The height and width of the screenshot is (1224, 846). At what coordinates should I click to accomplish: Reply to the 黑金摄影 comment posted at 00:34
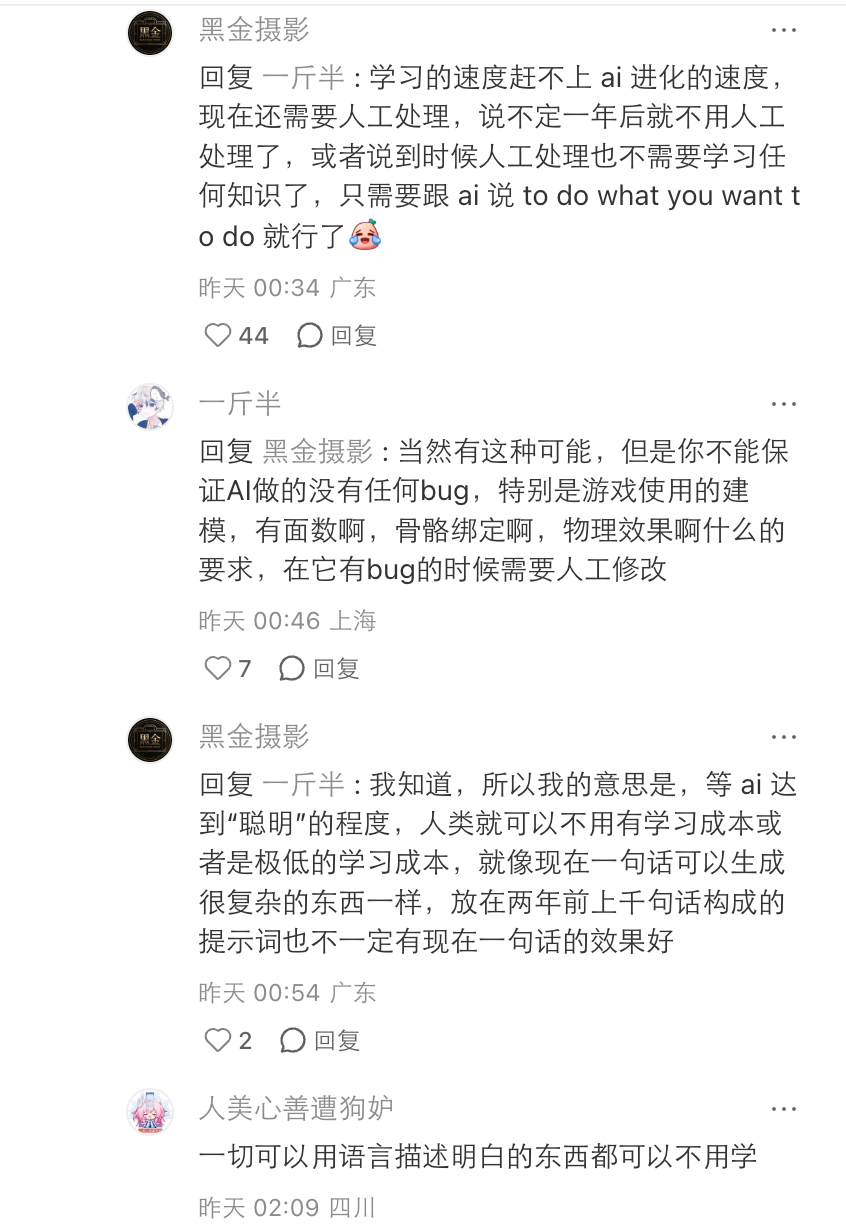(337, 335)
